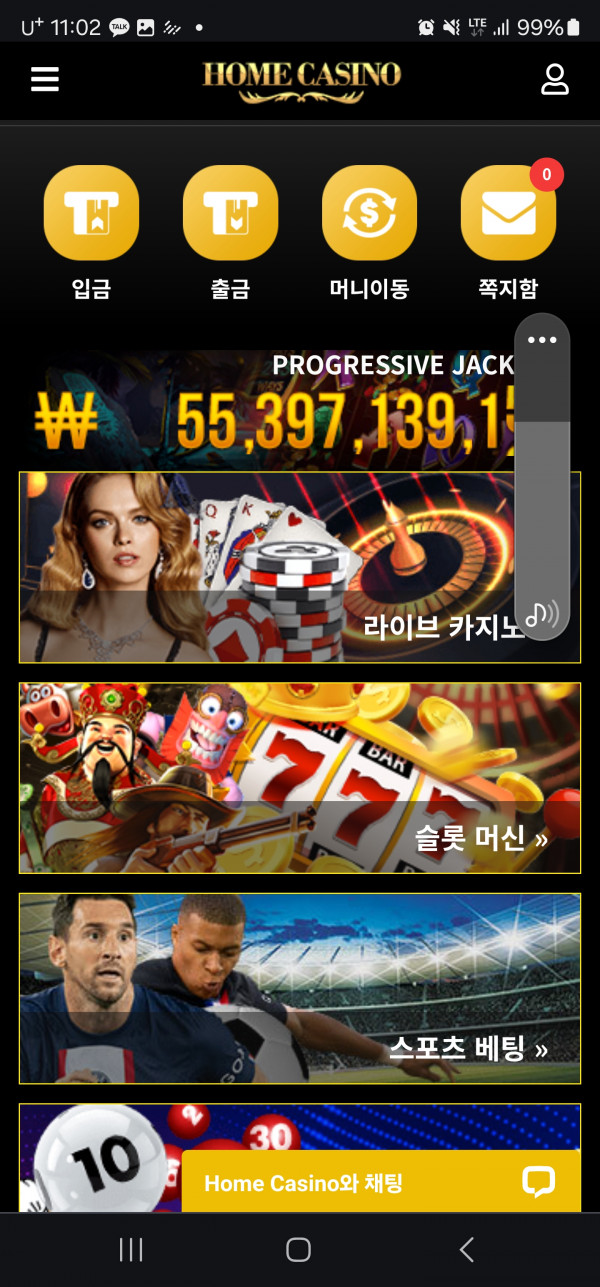Screen dimensions: 600x1287
Task: Open the hamburger menu
Action: point(45,79)
